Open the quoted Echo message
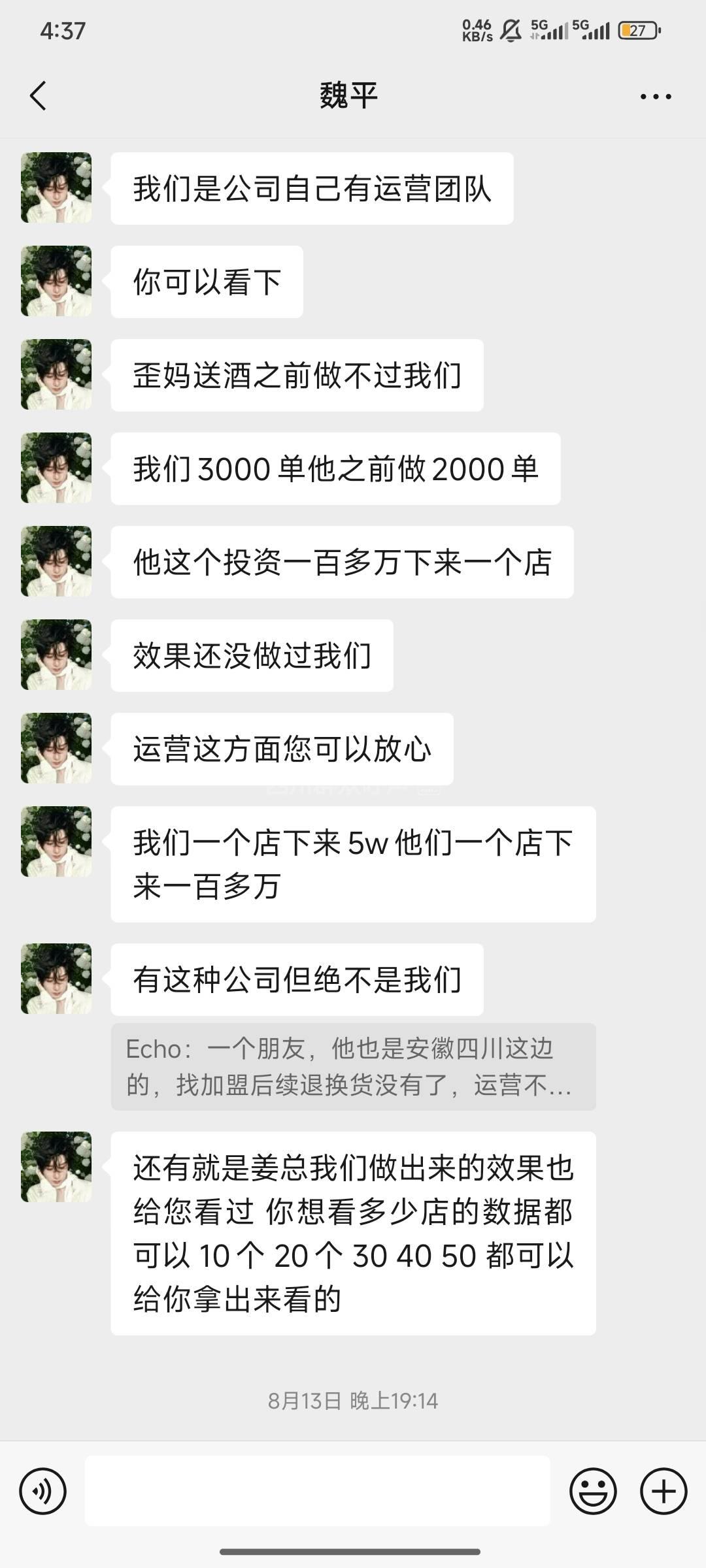This screenshot has height=1568, width=706. [x=353, y=1066]
